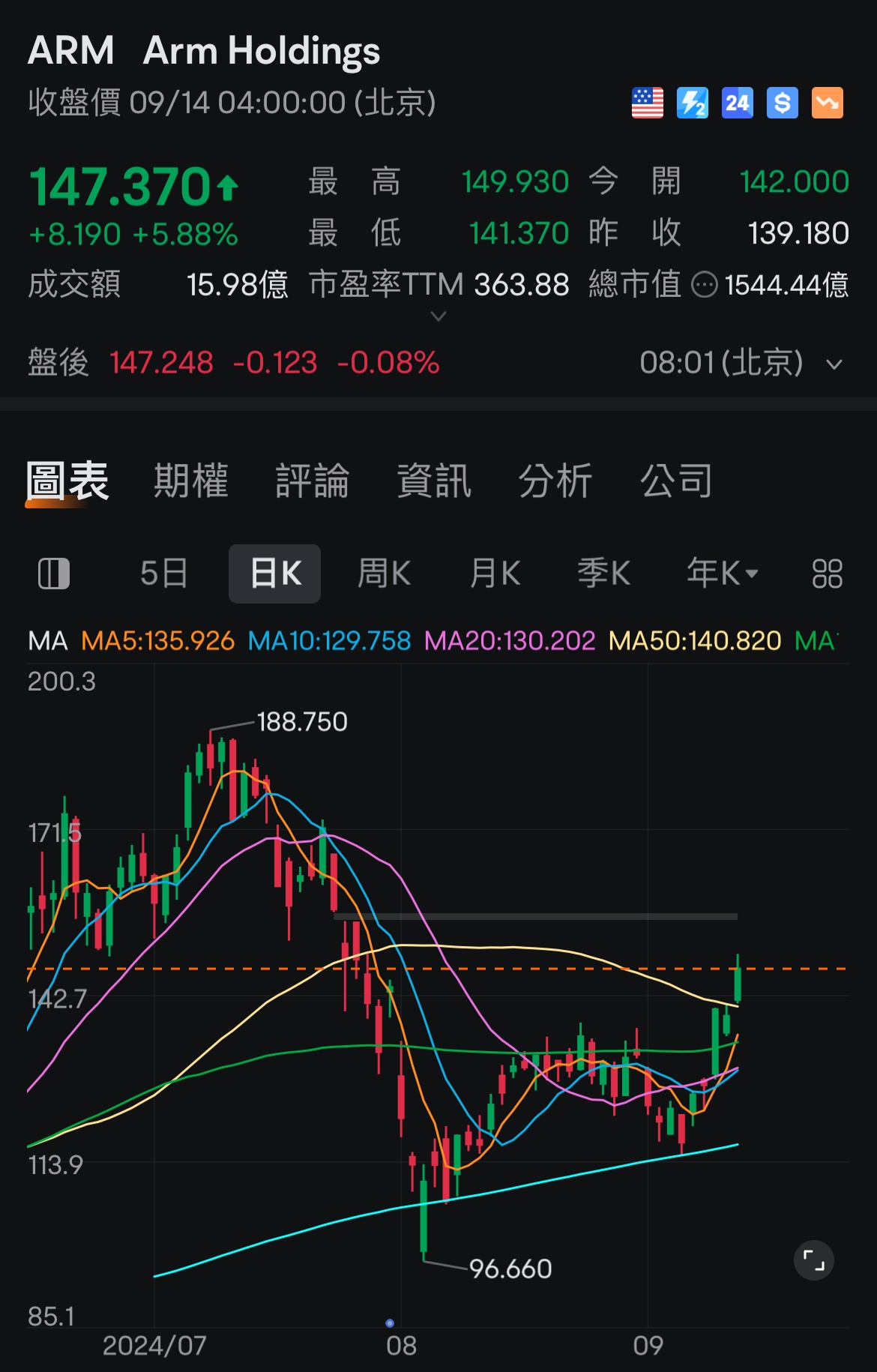Switch chart to 季K
This screenshot has height=1372, width=877.
604,574
